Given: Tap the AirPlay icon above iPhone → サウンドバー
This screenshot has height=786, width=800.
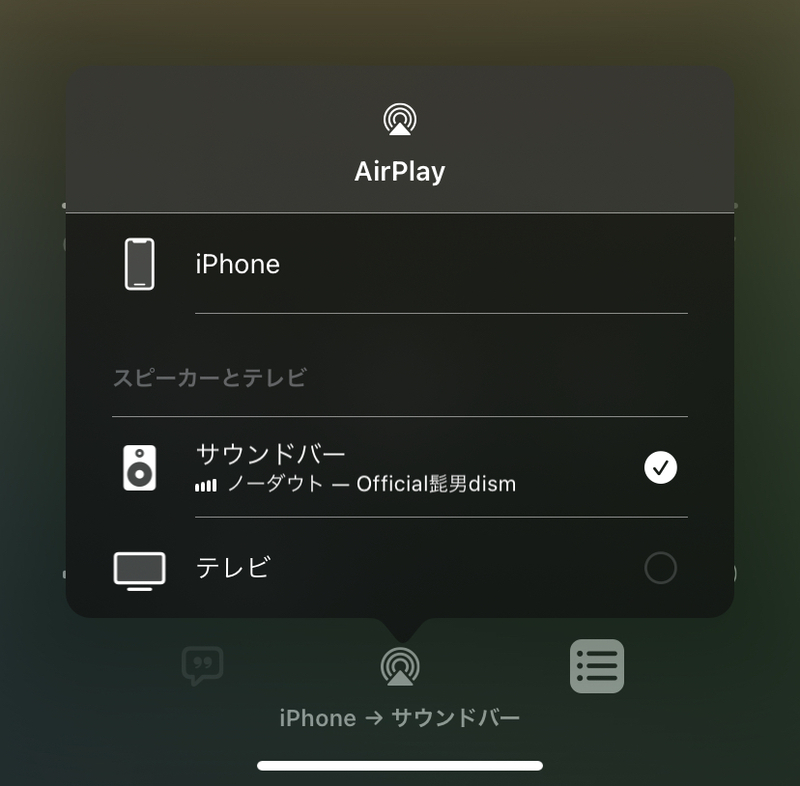Looking at the screenshot, I should tap(400, 666).
